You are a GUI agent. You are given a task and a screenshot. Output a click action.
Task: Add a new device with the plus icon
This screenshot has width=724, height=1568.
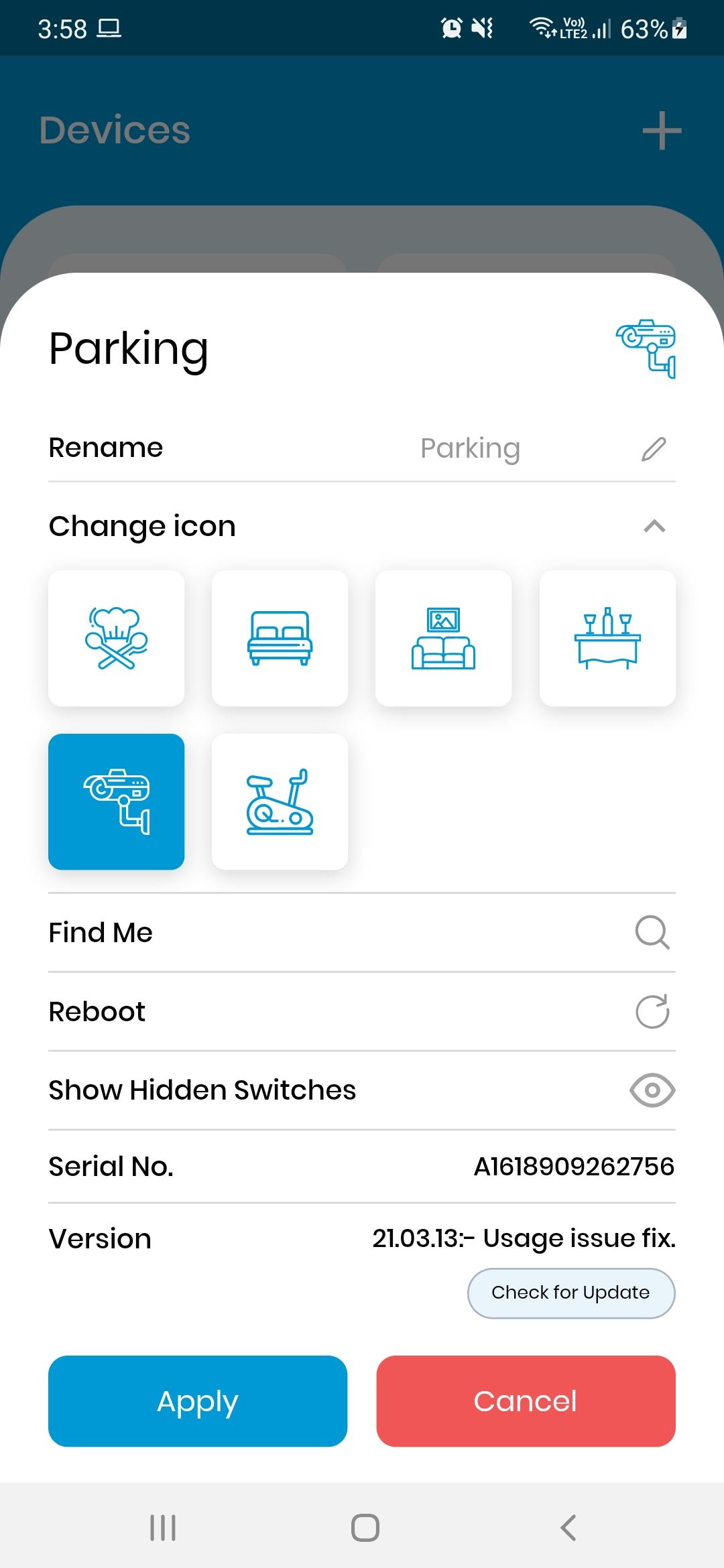662,130
